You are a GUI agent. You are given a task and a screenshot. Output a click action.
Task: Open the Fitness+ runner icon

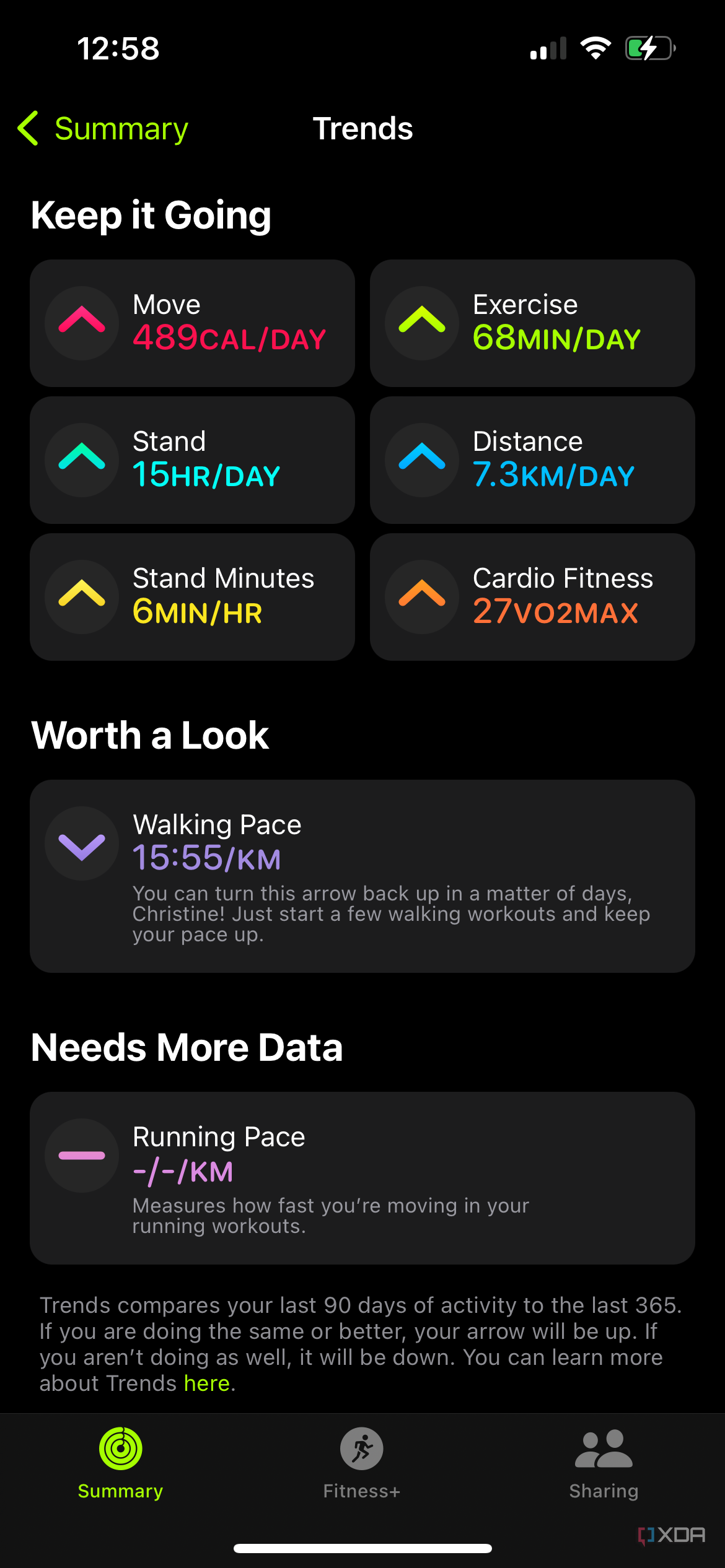tap(361, 1449)
